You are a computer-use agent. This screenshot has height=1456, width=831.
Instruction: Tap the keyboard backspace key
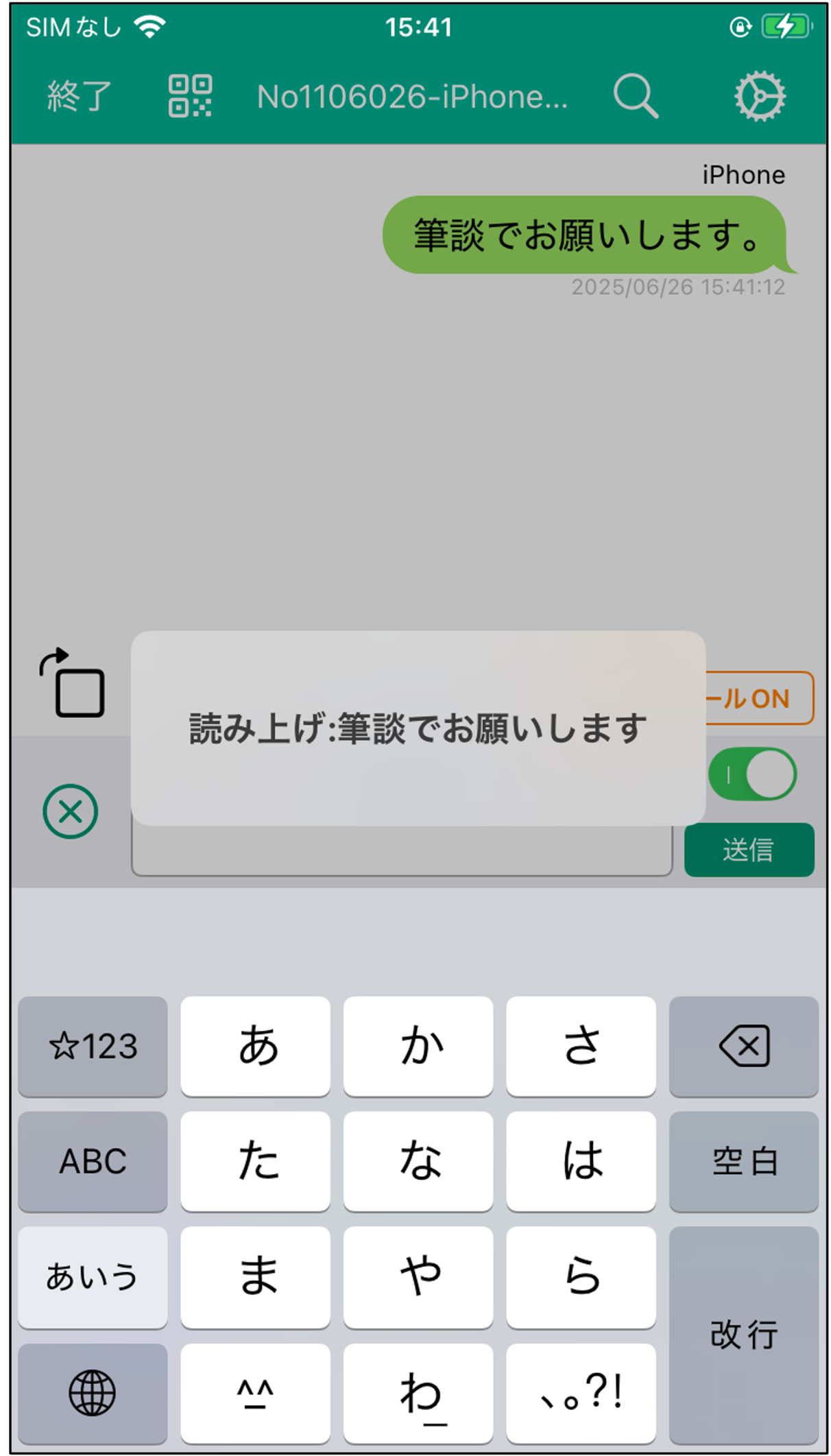click(744, 1047)
